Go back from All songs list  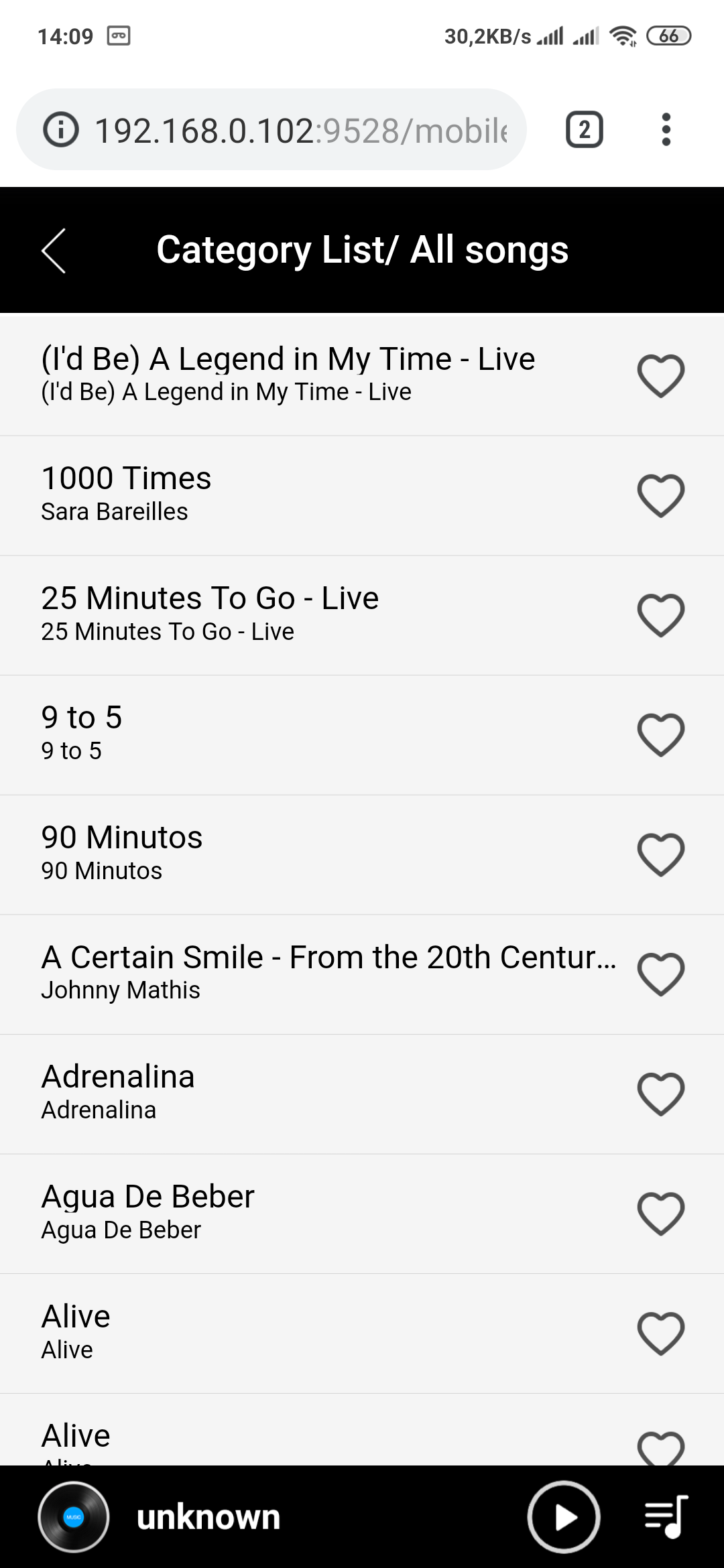tap(54, 251)
